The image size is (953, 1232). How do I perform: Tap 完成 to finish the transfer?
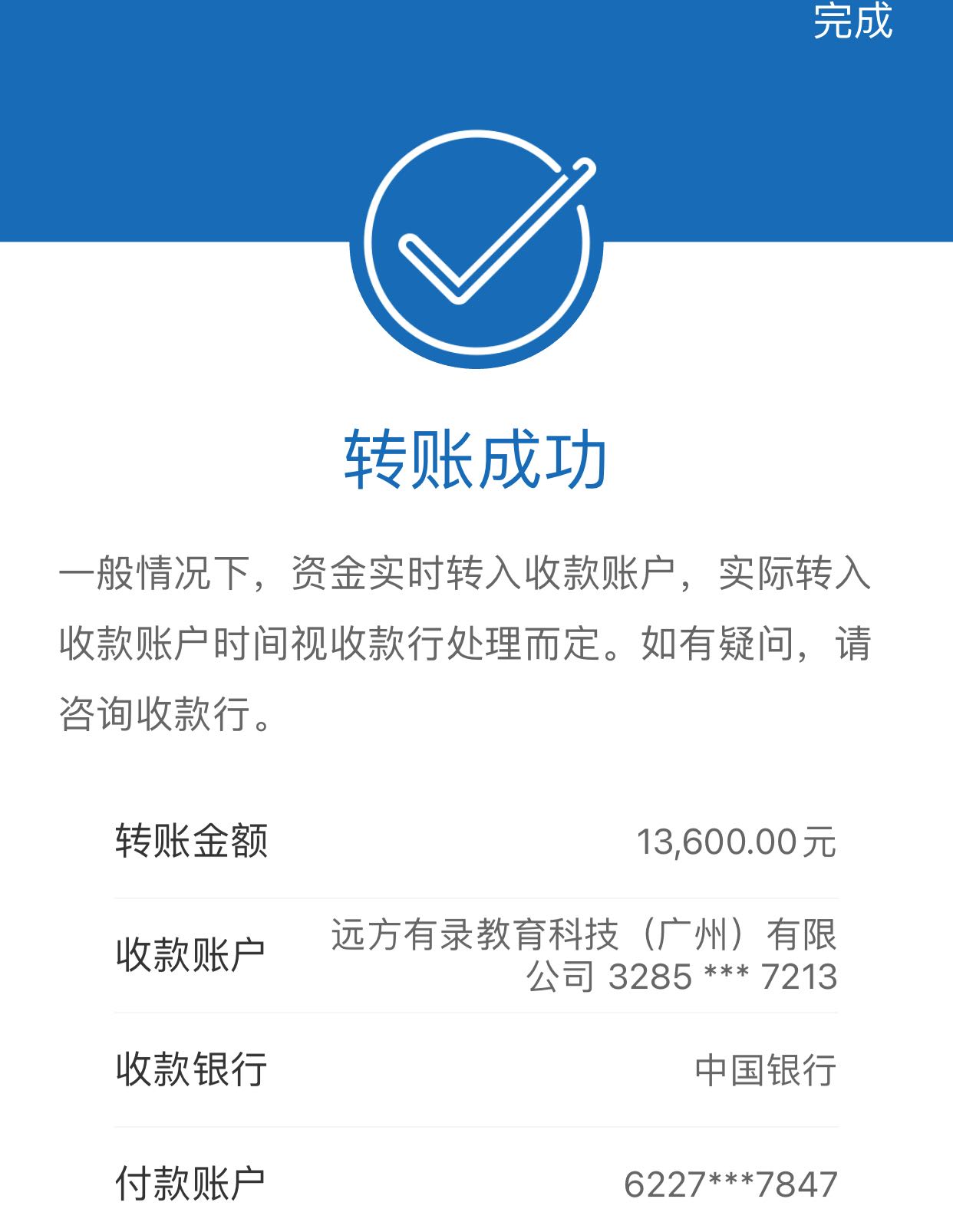pyautogui.click(x=852, y=21)
